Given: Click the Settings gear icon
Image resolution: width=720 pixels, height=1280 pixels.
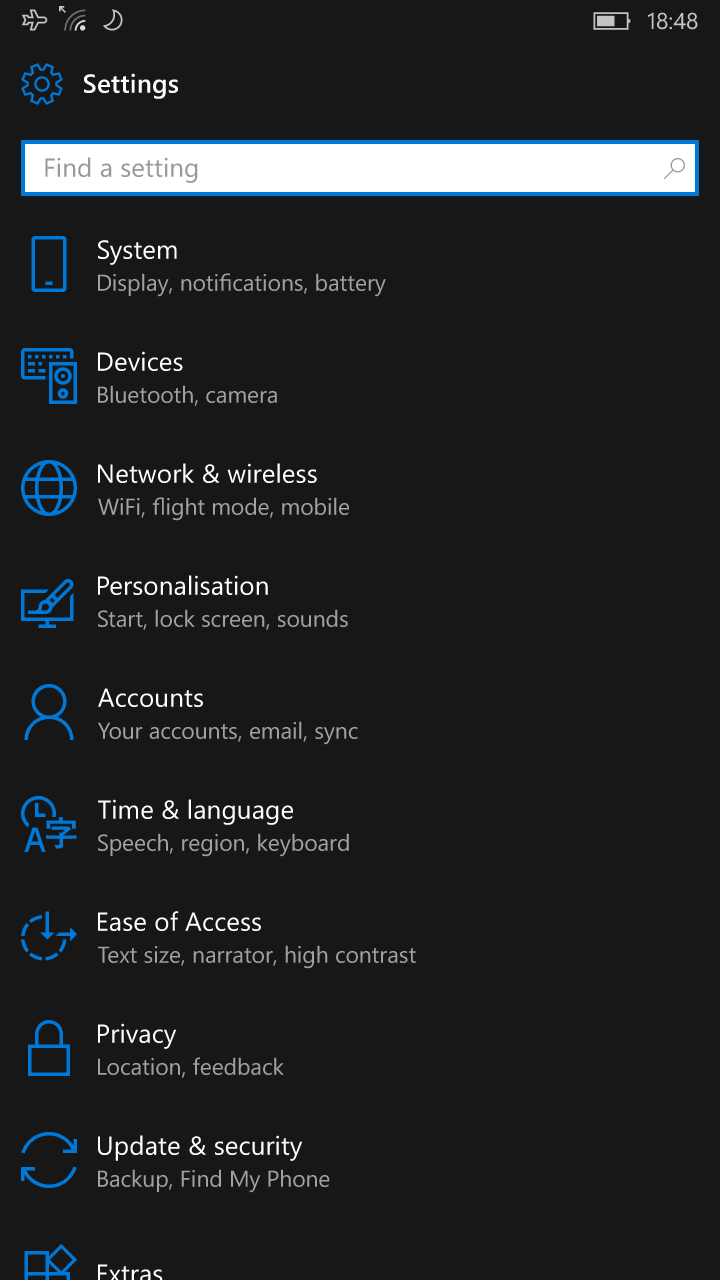Looking at the screenshot, I should 41,84.
